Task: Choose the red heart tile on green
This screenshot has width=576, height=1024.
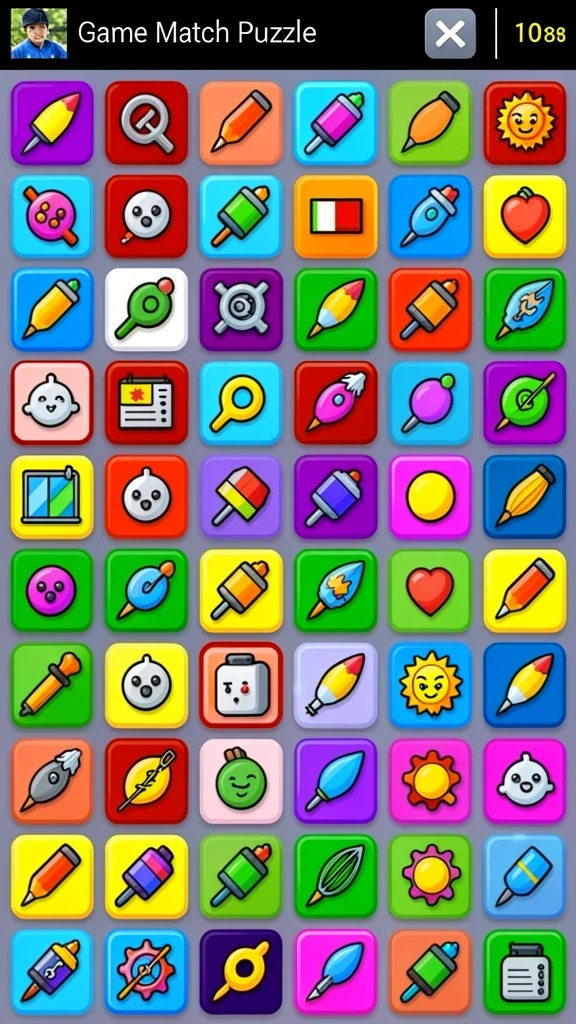Action: point(430,590)
